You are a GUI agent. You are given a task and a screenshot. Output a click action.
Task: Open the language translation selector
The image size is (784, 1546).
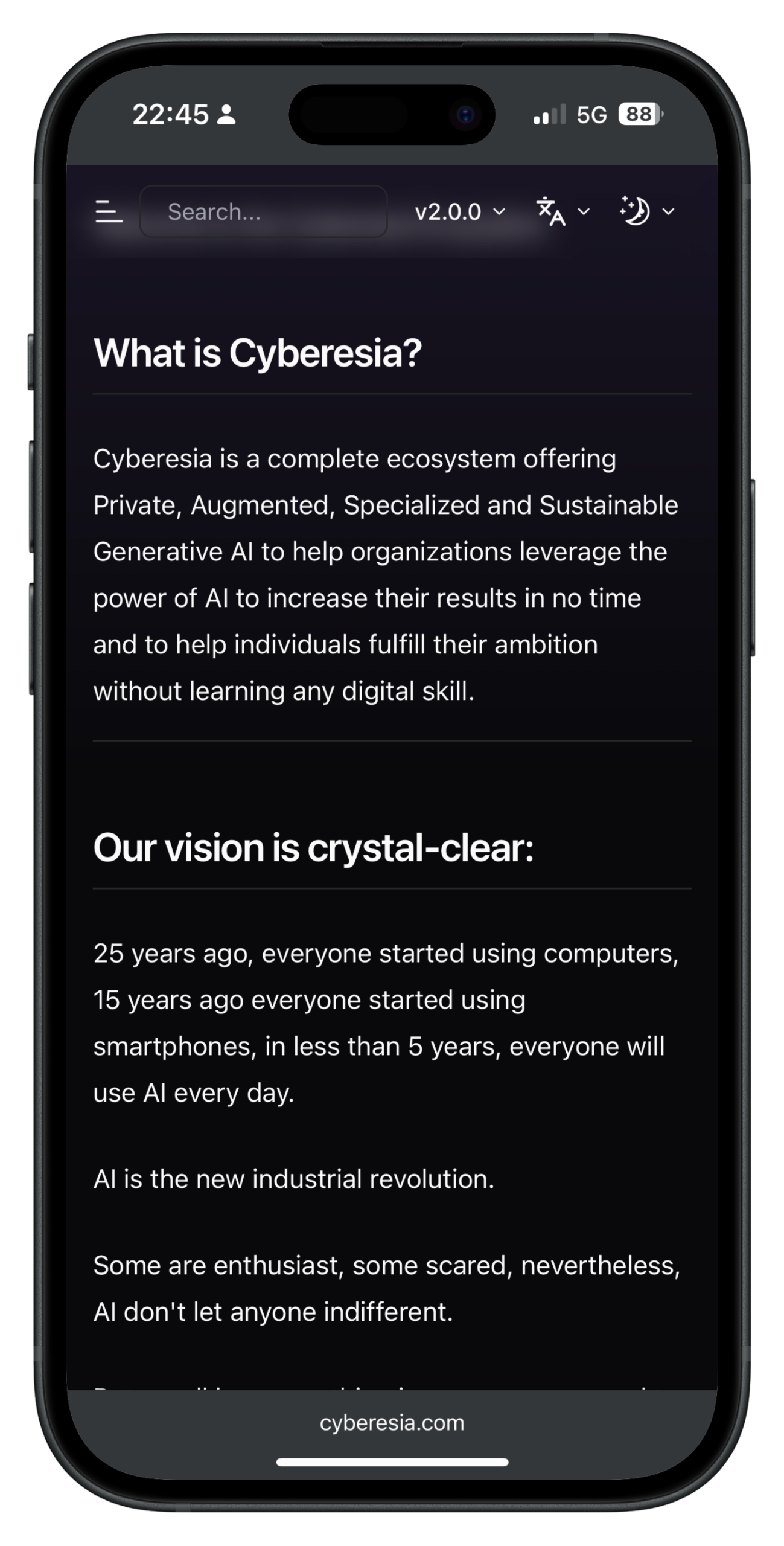[x=563, y=212]
